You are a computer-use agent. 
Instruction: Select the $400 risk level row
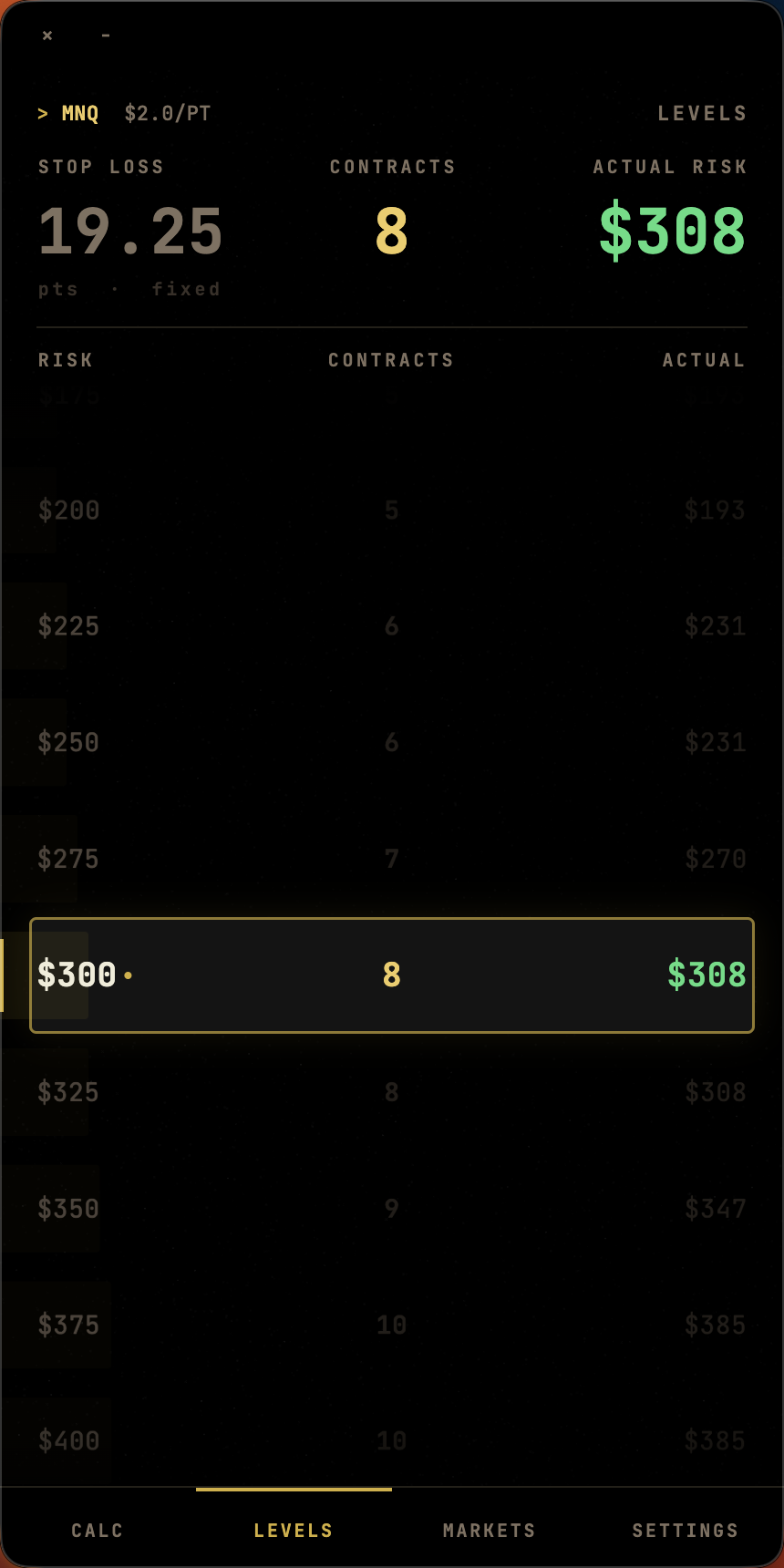point(392,1441)
